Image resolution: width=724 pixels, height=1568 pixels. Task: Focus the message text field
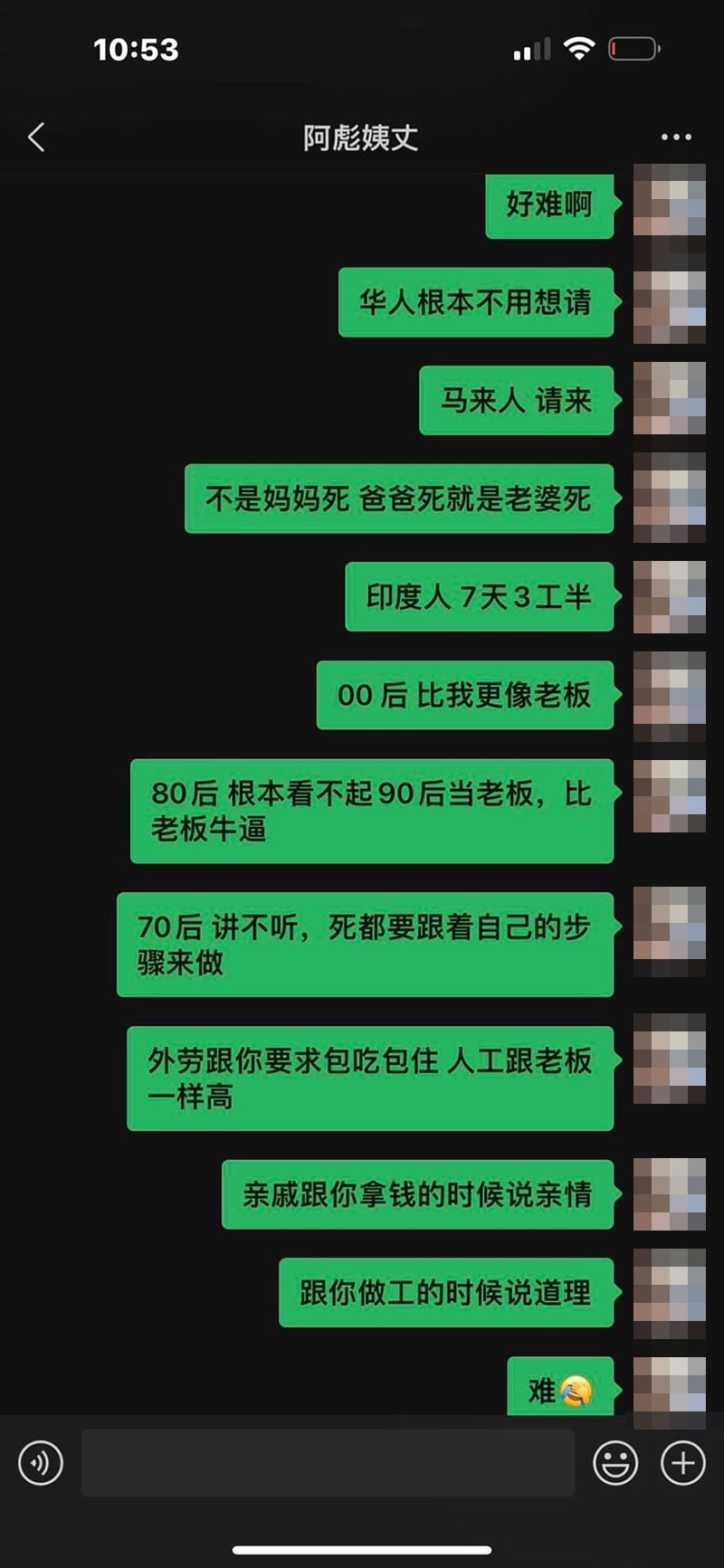[x=328, y=1463]
